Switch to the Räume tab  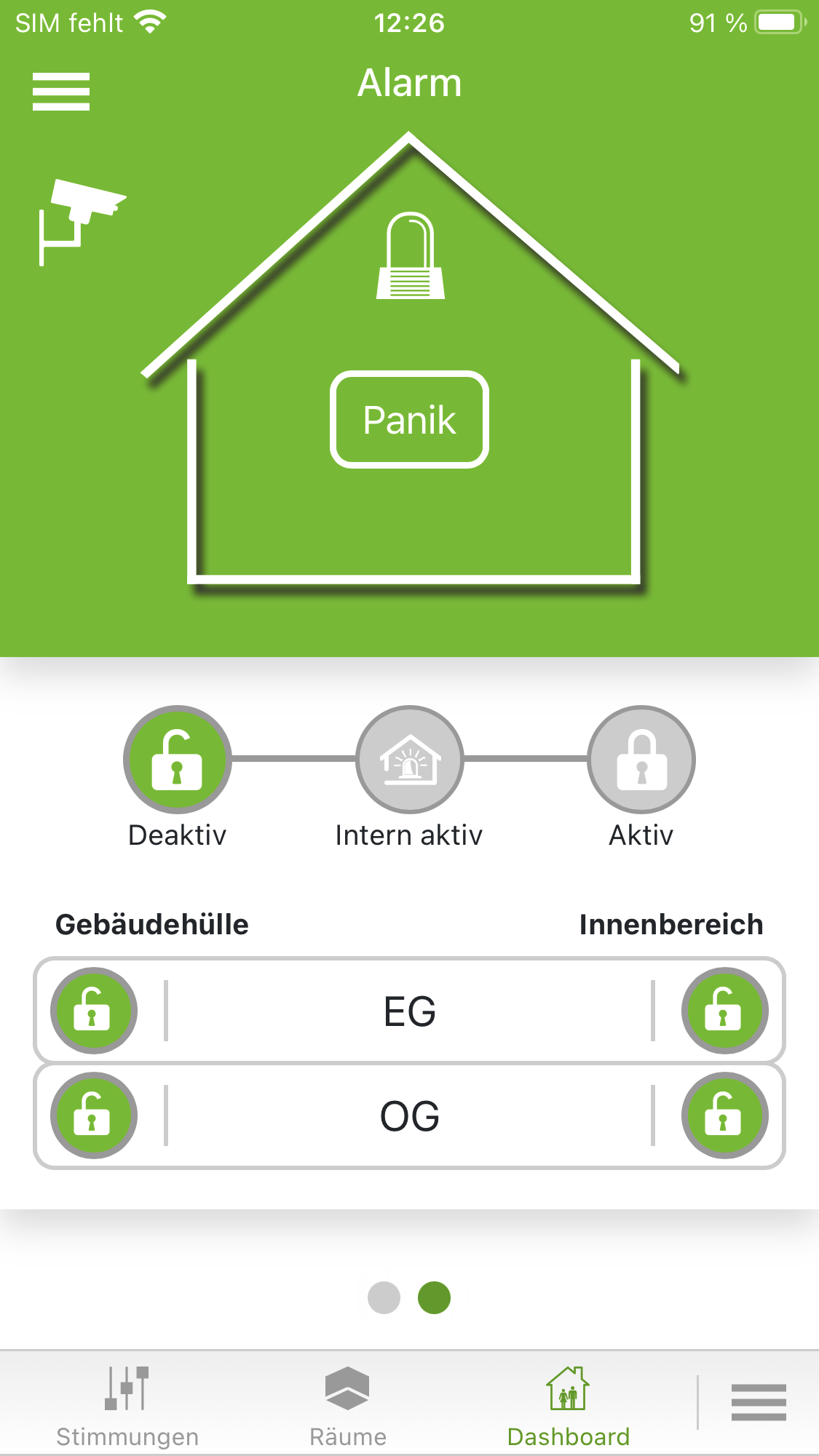(x=348, y=1406)
